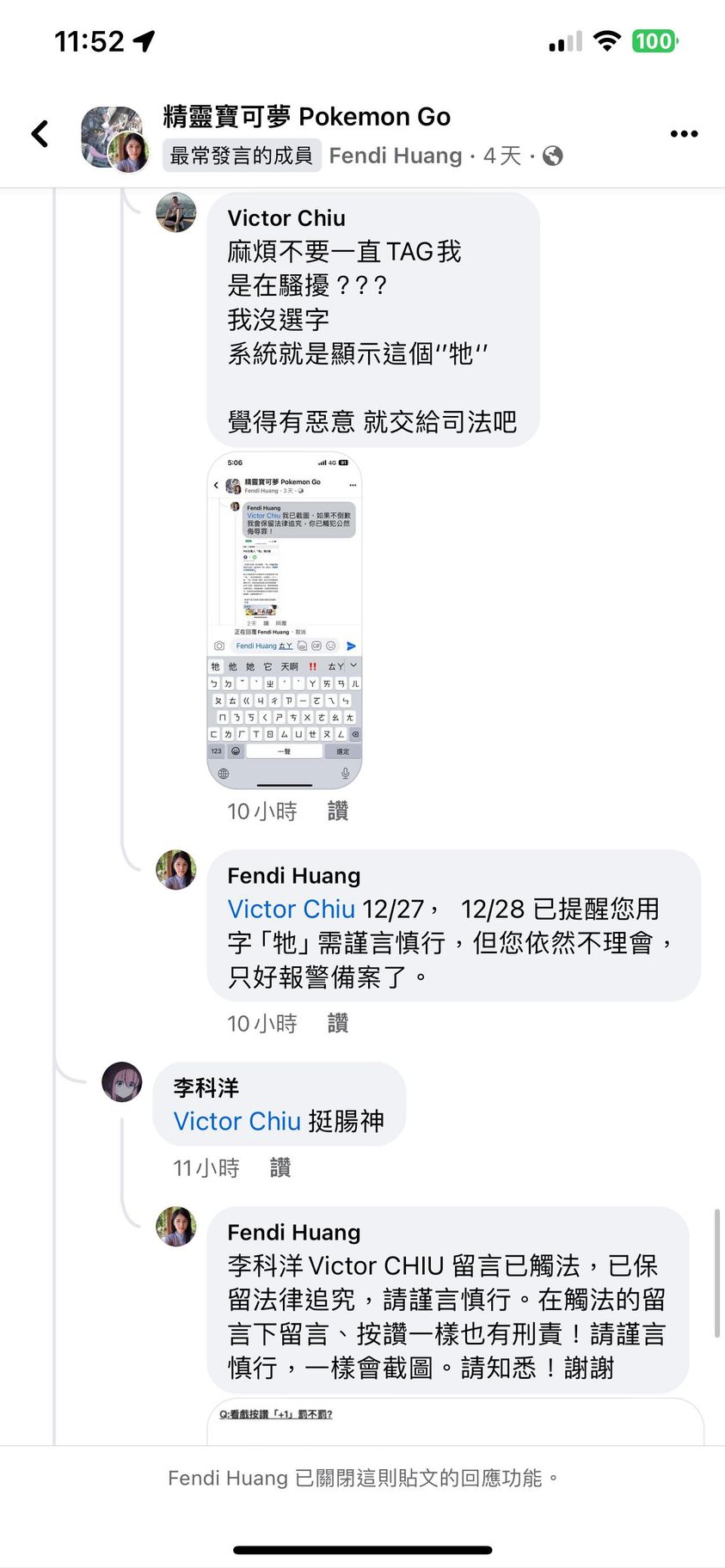Viewport: 725px width, 1568px height.
Task: Open the Victor Chiu tag in 李科洋's comment
Action: [237, 1121]
